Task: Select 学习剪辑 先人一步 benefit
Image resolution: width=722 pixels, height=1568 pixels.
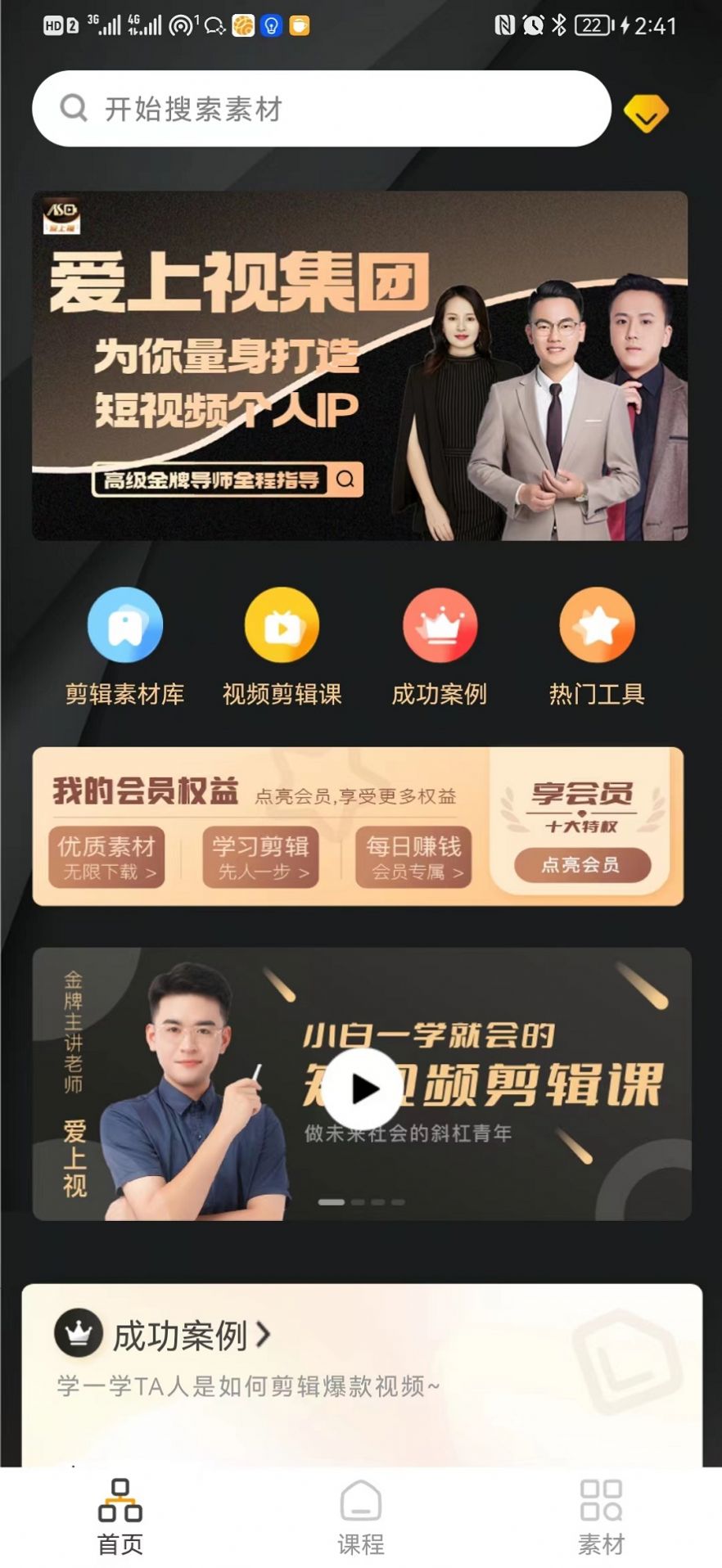Action: tap(260, 857)
